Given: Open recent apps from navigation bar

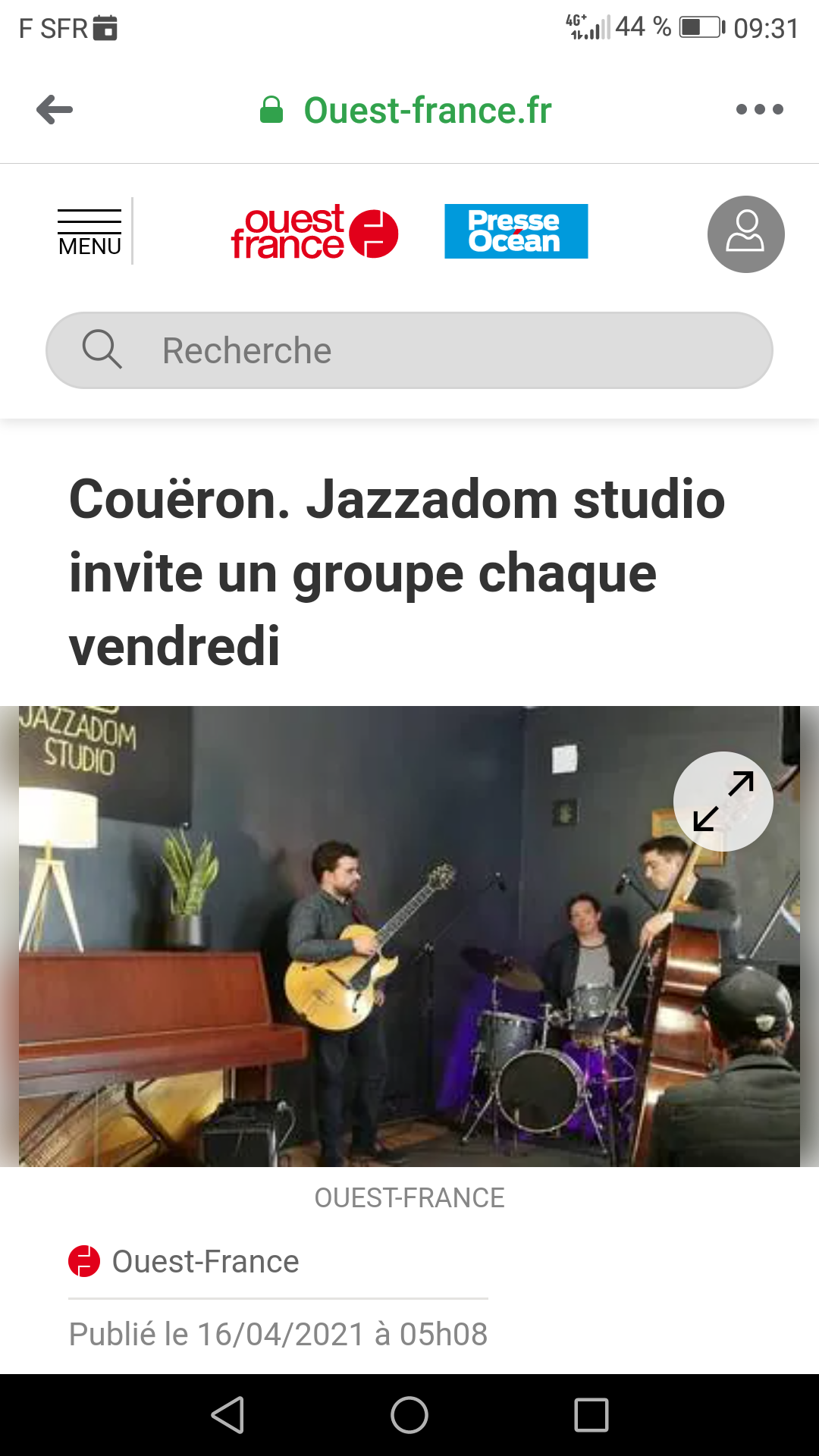Looking at the screenshot, I should [591, 1415].
